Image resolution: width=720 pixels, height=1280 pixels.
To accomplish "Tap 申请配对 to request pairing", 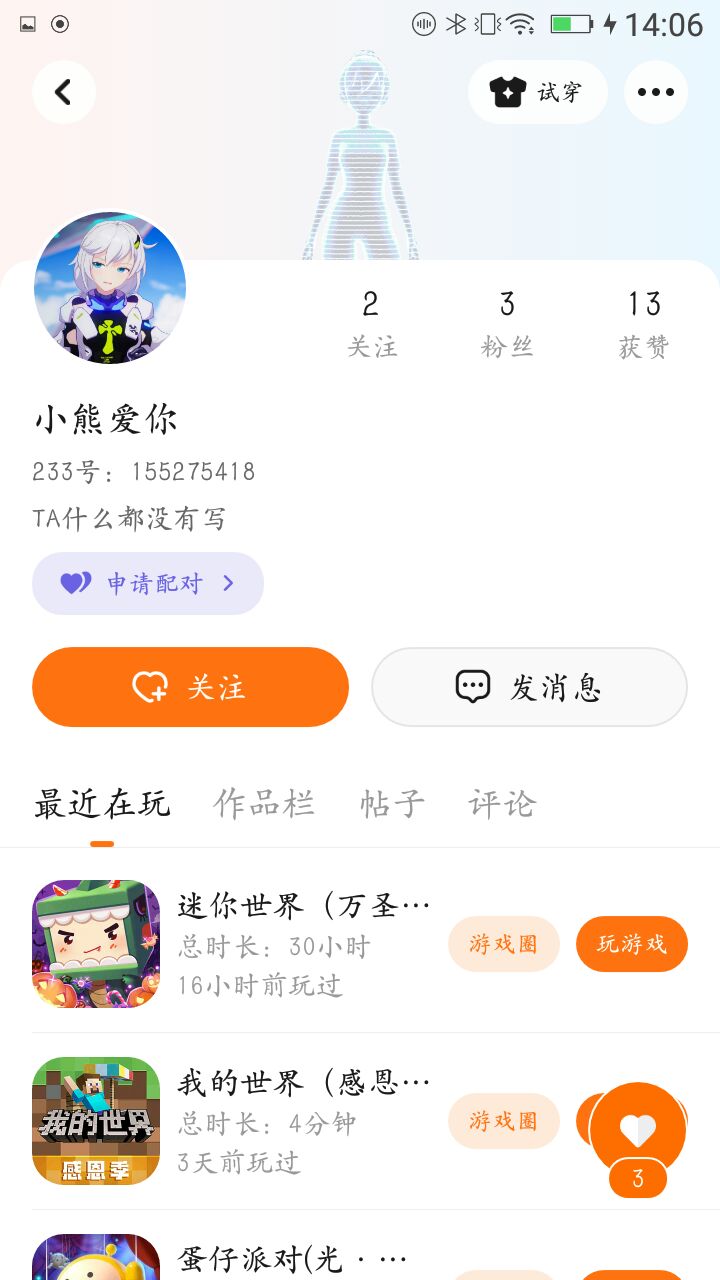I will pos(148,583).
